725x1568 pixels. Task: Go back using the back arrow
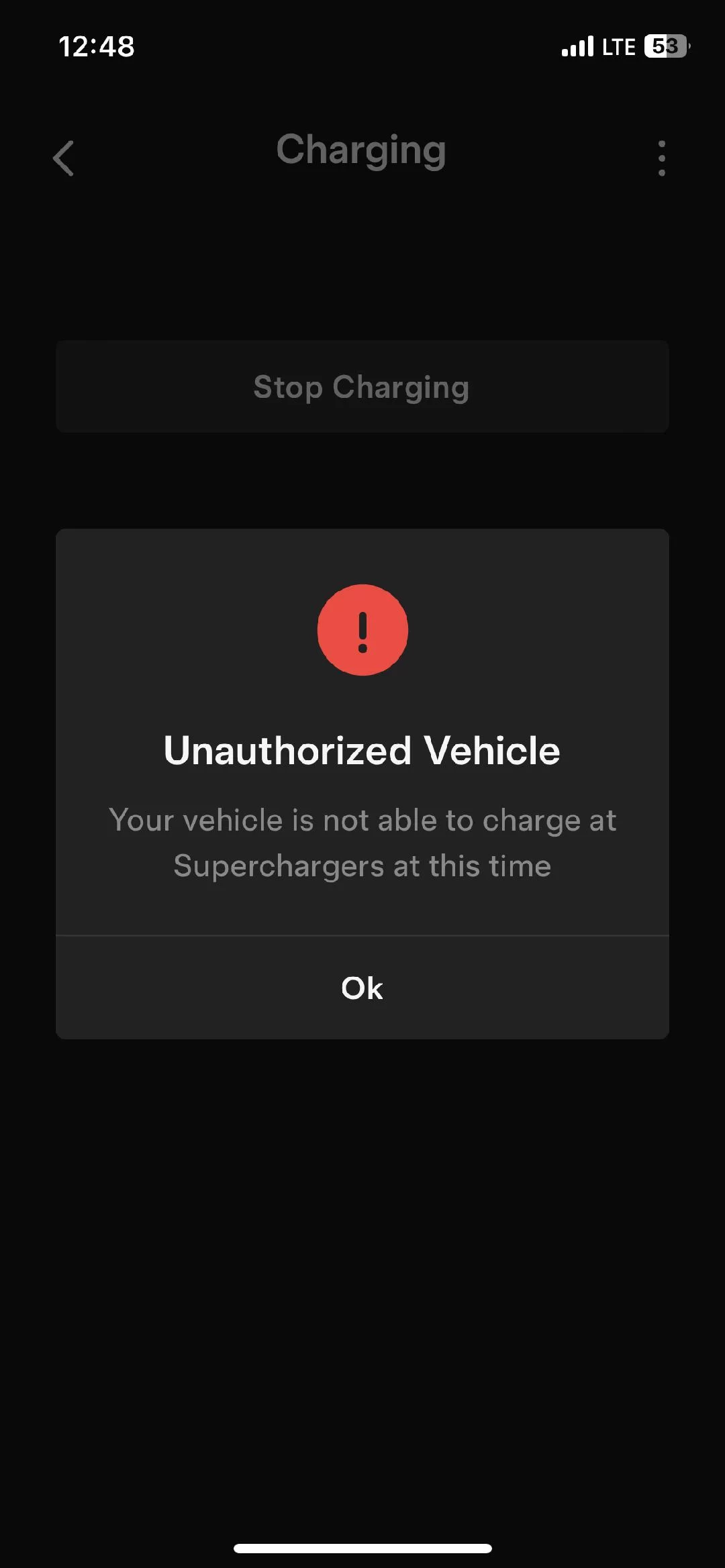(x=64, y=158)
